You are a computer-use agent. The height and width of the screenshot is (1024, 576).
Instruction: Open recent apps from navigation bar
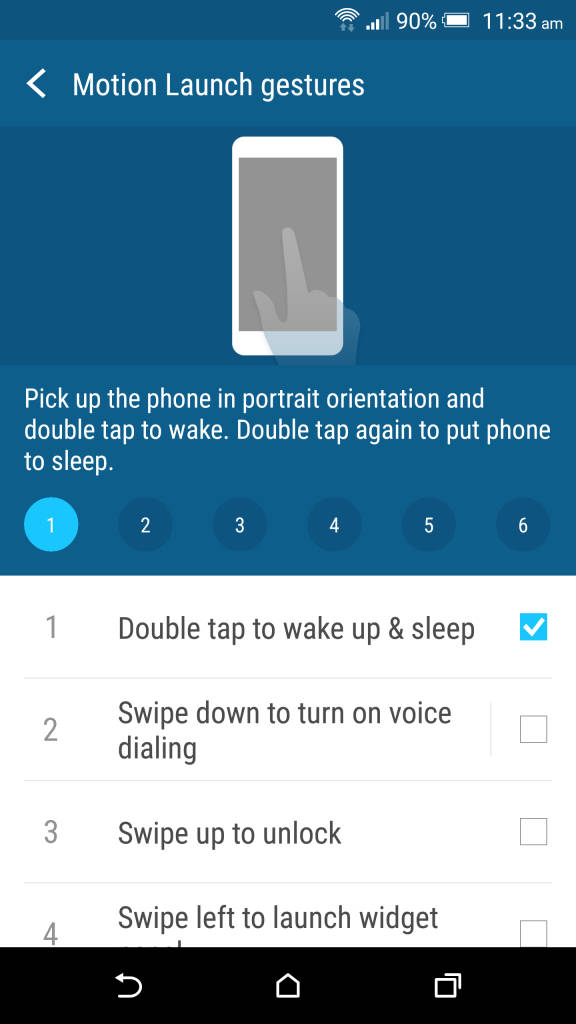pyautogui.click(x=448, y=985)
